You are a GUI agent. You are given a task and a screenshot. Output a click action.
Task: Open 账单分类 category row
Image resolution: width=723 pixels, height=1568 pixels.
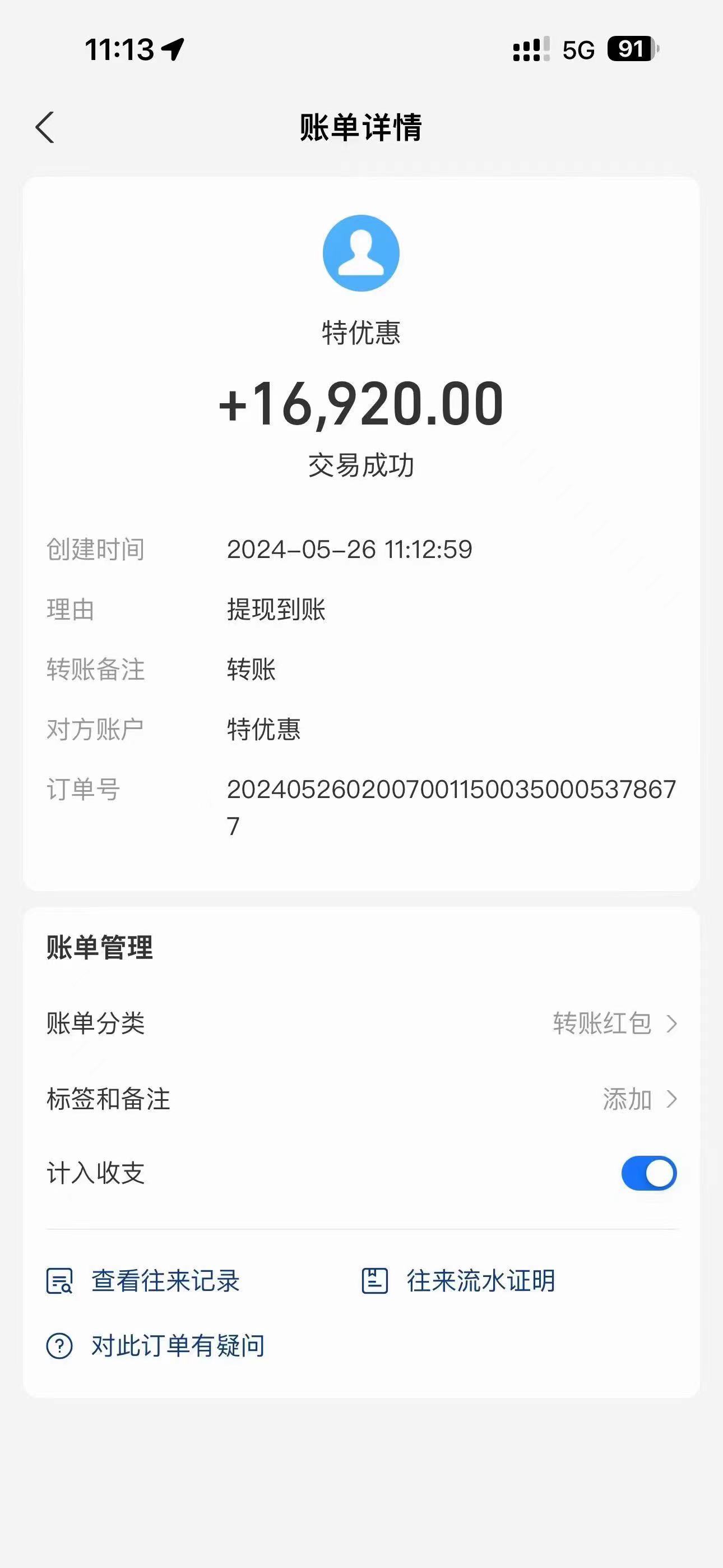coord(361,1023)
